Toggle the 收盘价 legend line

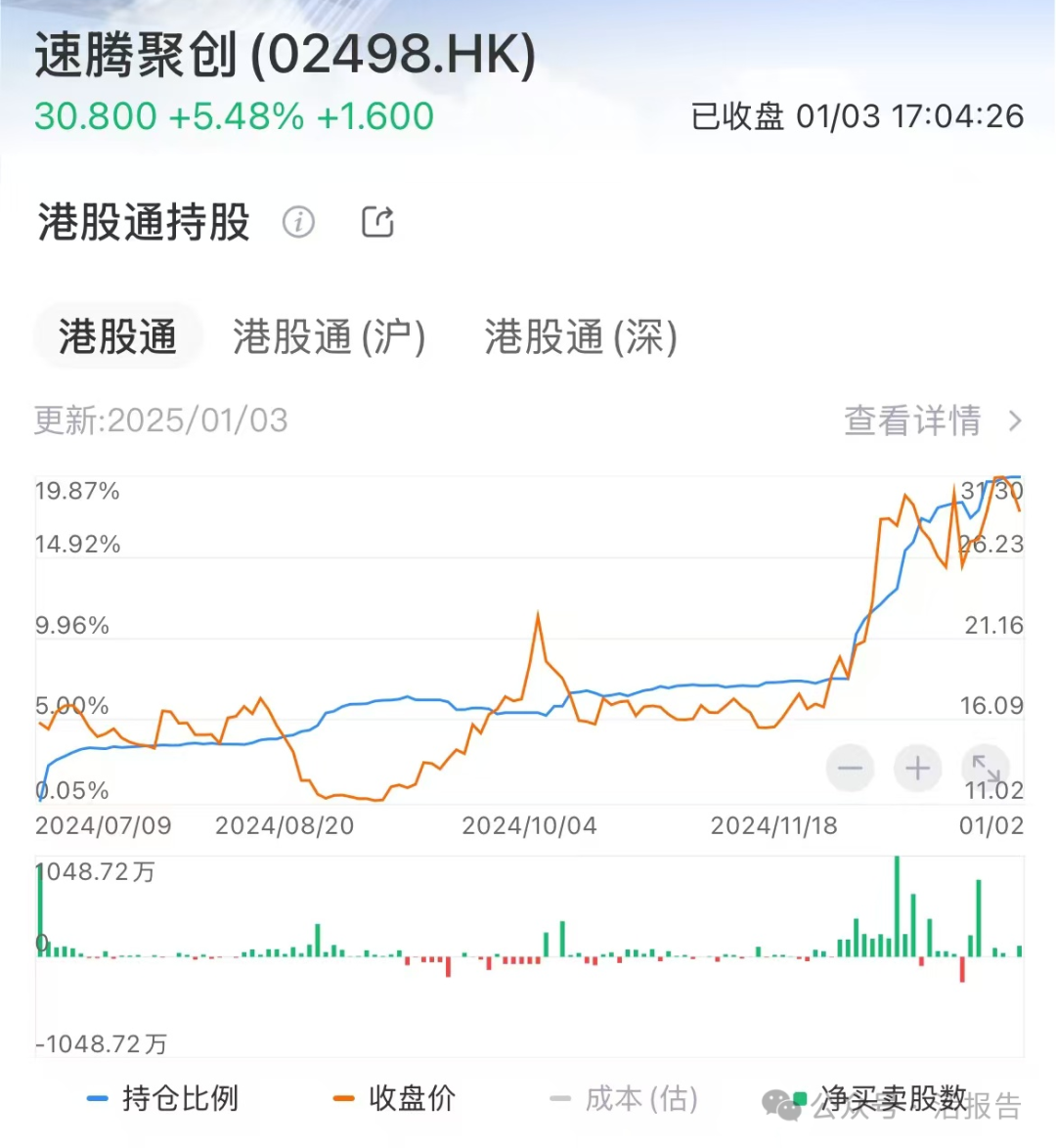coord(395,1098)
